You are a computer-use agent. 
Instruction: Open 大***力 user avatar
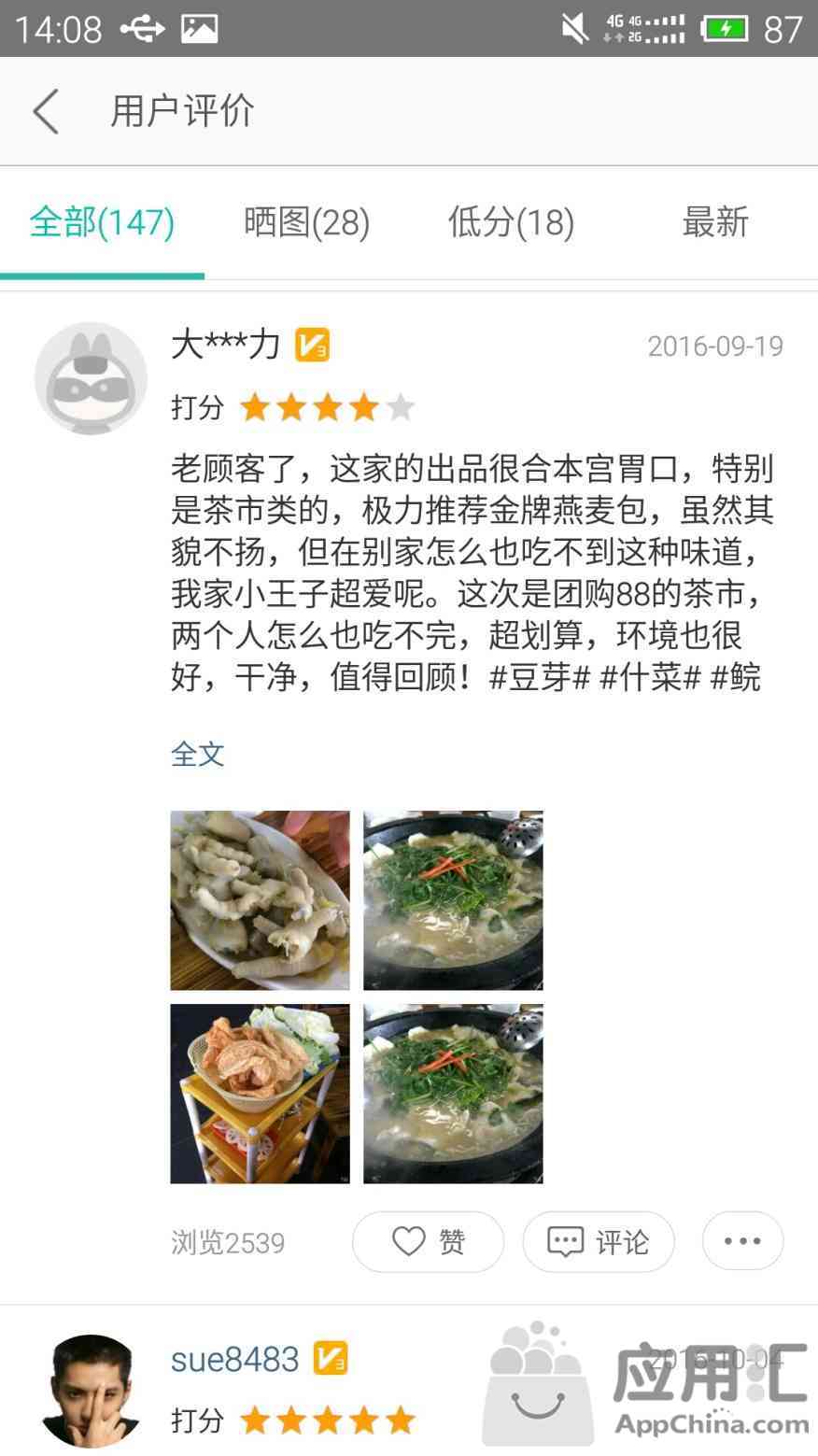click(91, 378)
